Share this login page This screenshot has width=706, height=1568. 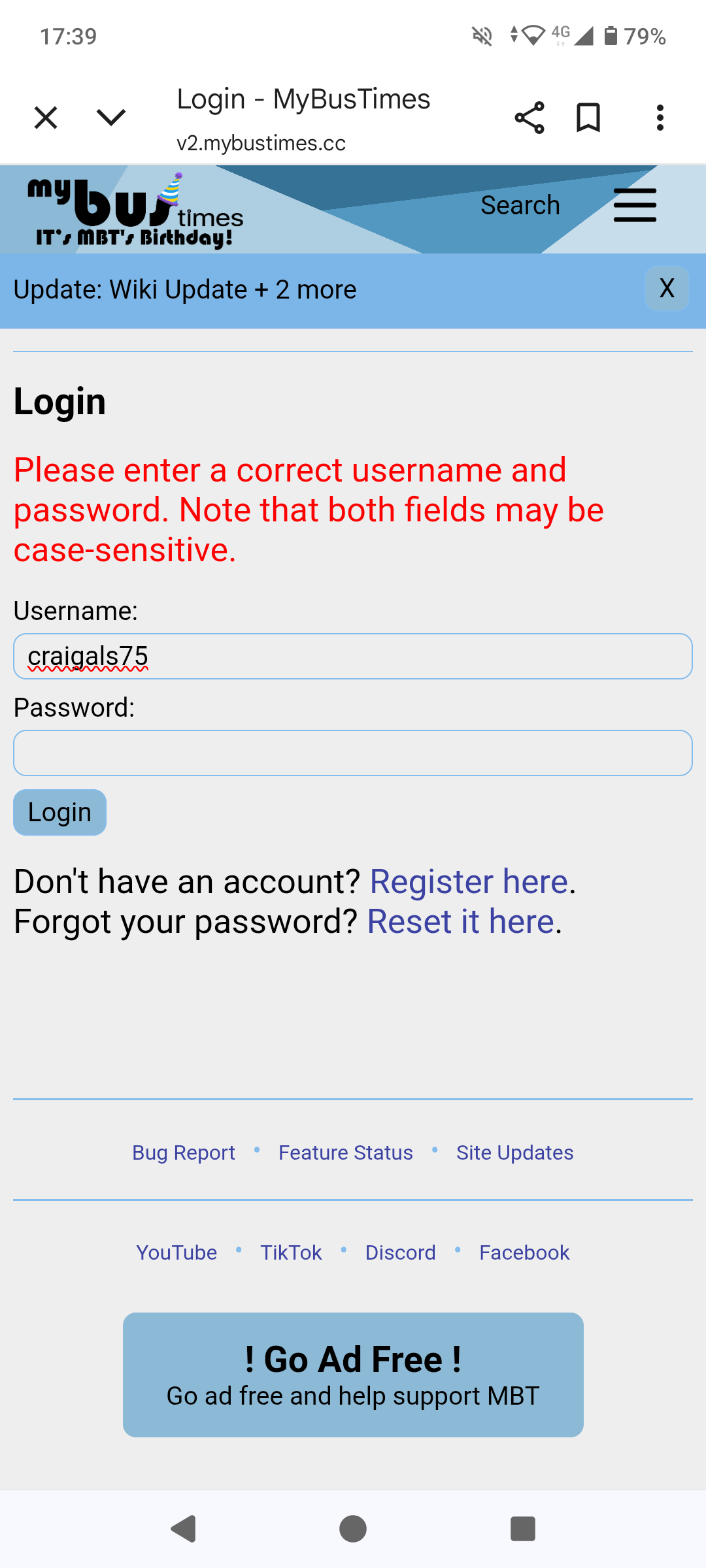[x=529, y=118]
